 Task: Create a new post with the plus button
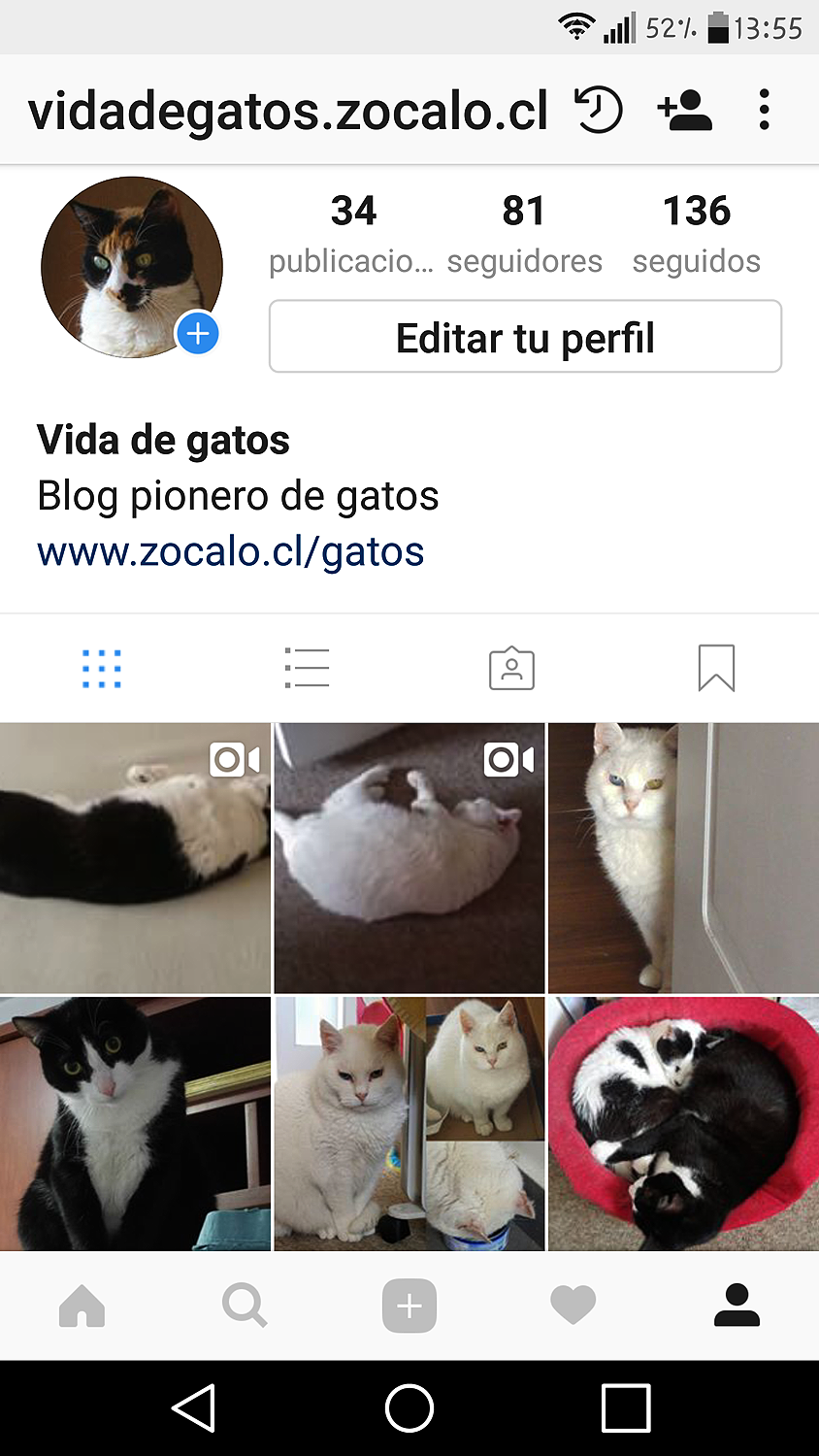409,1306
